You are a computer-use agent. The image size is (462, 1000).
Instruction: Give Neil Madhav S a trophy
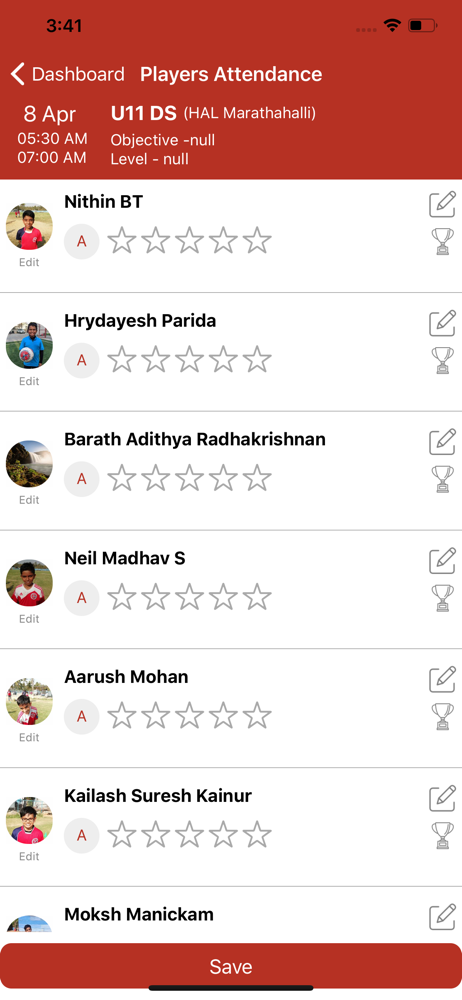tap(443, 598)
